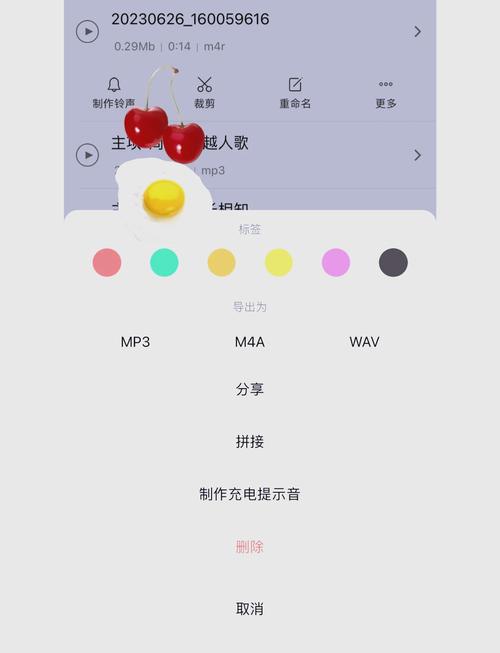Pick the orange tag color
The width and height of the screenshot is (500, 653).
(x=221, y=262)
